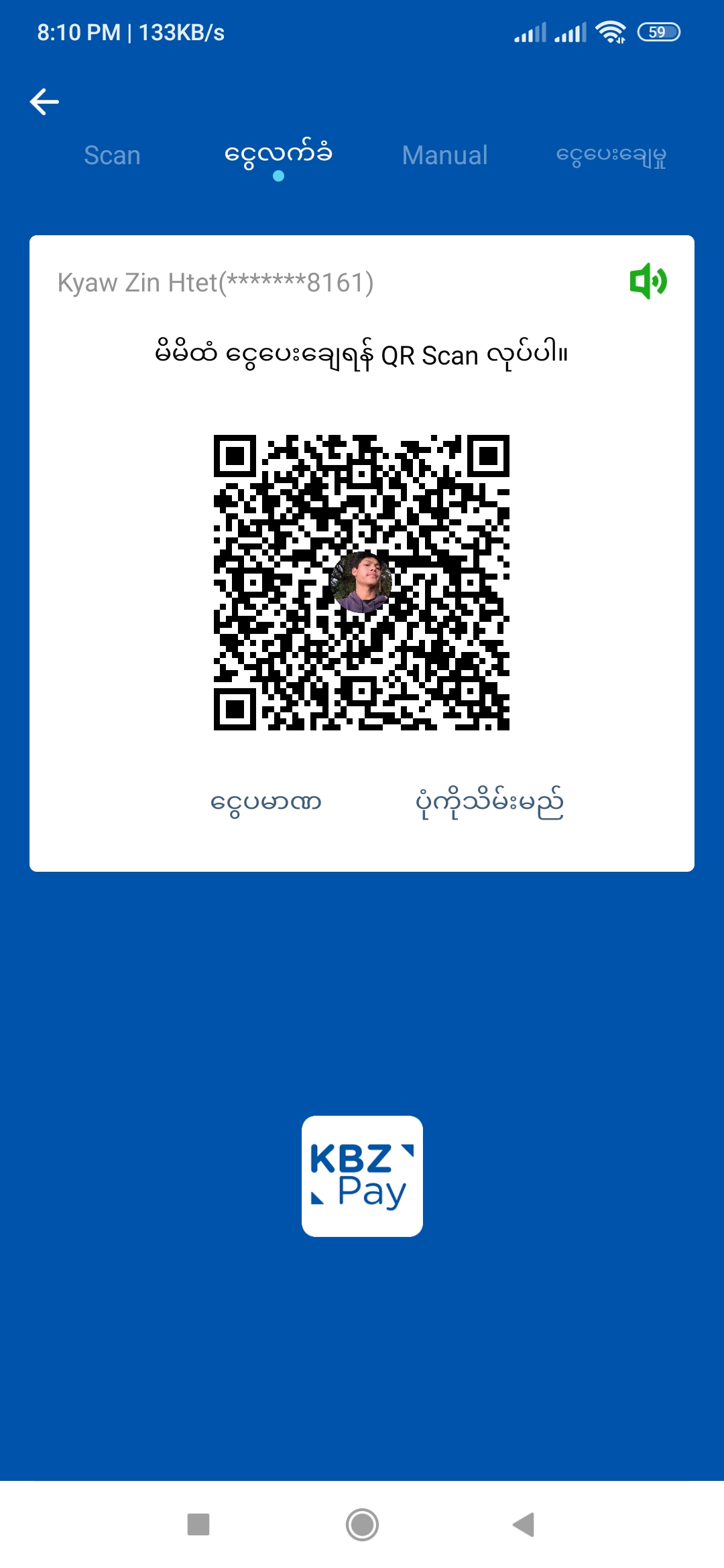Viewport: 724px width, 1568px height.
Task: Open recent apps with square button
Action: point(198,1524)
